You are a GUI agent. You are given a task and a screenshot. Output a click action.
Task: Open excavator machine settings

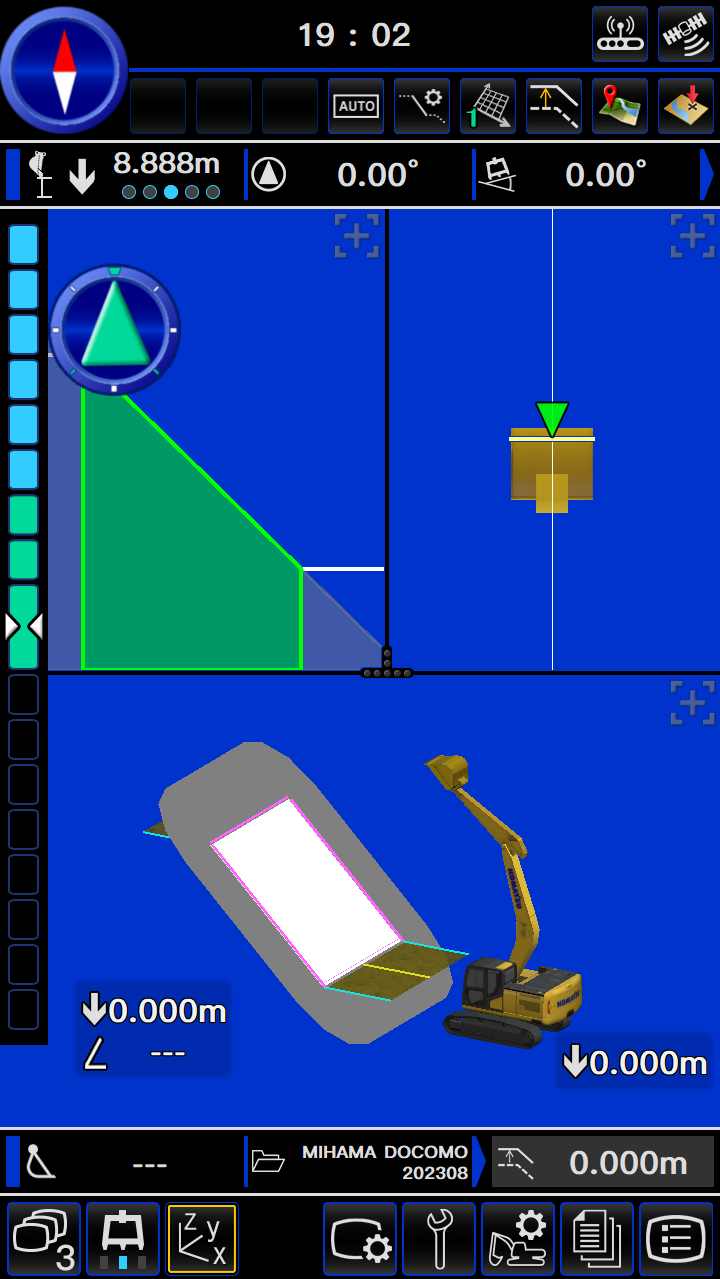pos(518,1239)
